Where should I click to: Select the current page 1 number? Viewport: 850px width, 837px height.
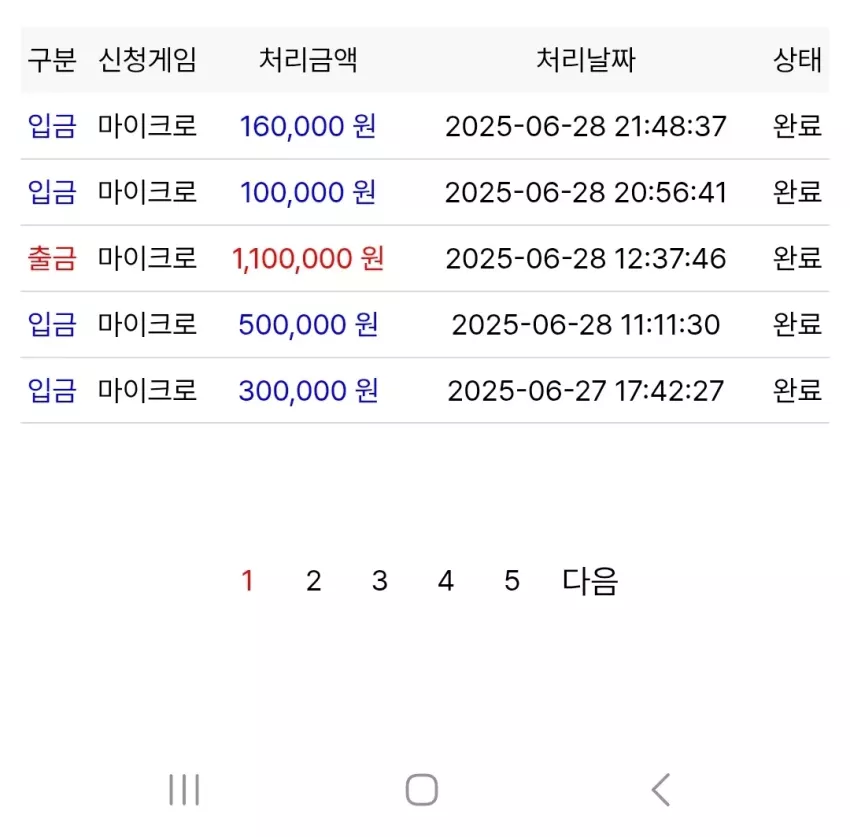click(247, 581)
